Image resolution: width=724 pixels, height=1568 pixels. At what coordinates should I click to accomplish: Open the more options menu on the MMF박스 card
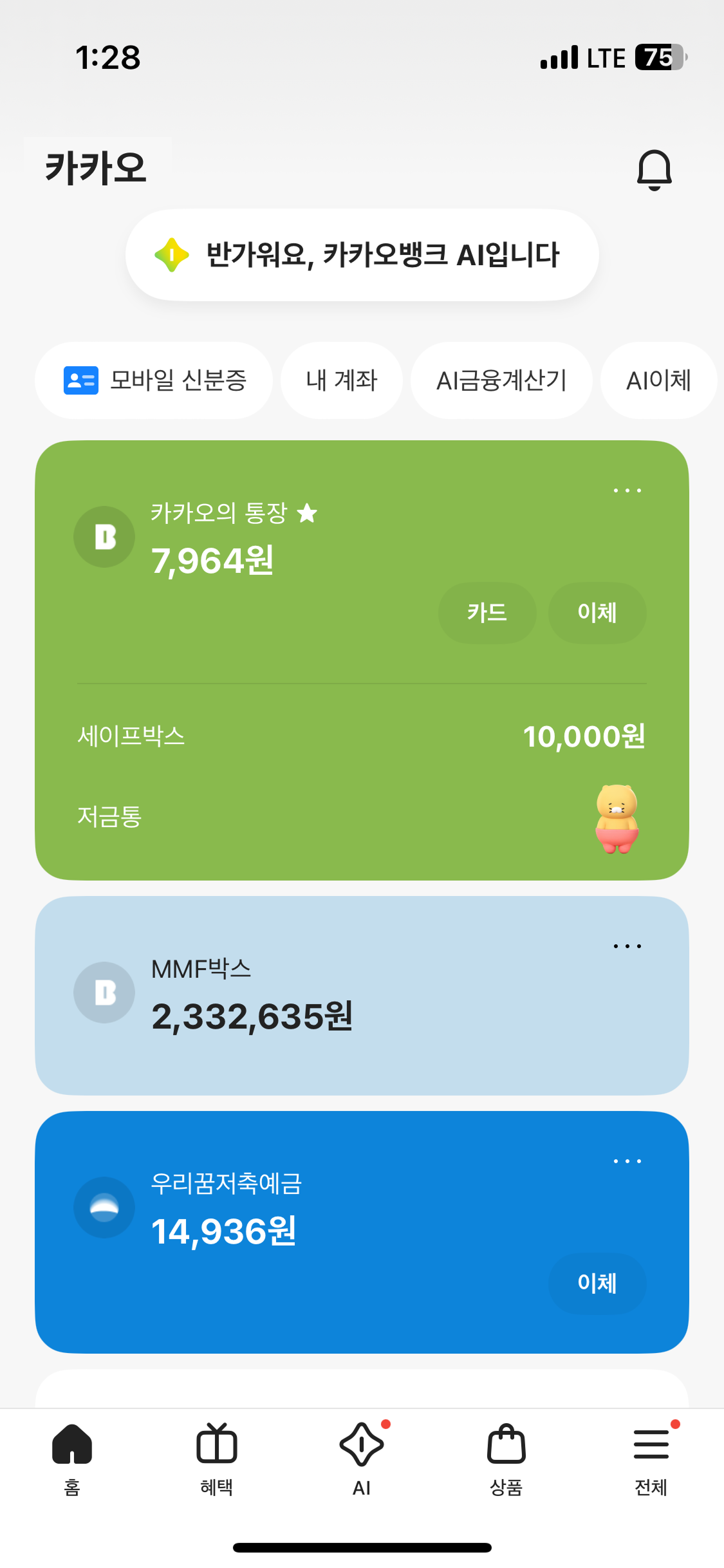(627, 946)
